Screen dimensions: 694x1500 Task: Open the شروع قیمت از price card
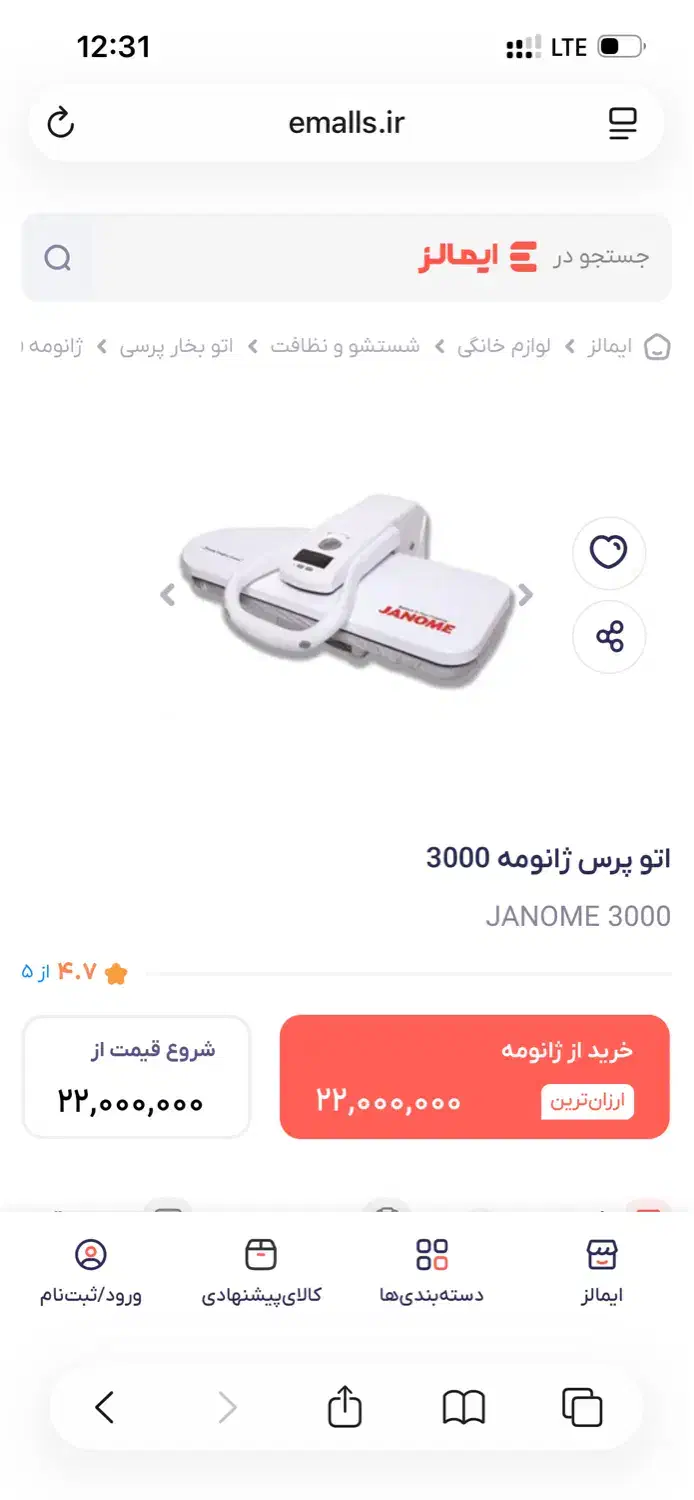(x=136, y=1077)
